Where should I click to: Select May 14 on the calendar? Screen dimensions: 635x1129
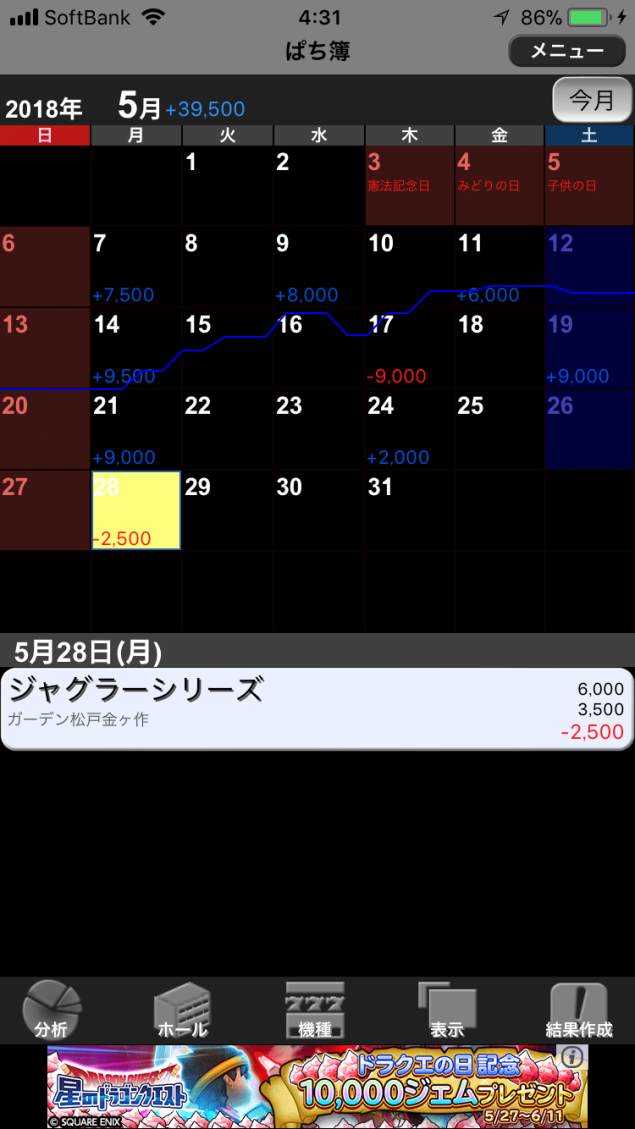pyautogui.click(x=136, y=348)
